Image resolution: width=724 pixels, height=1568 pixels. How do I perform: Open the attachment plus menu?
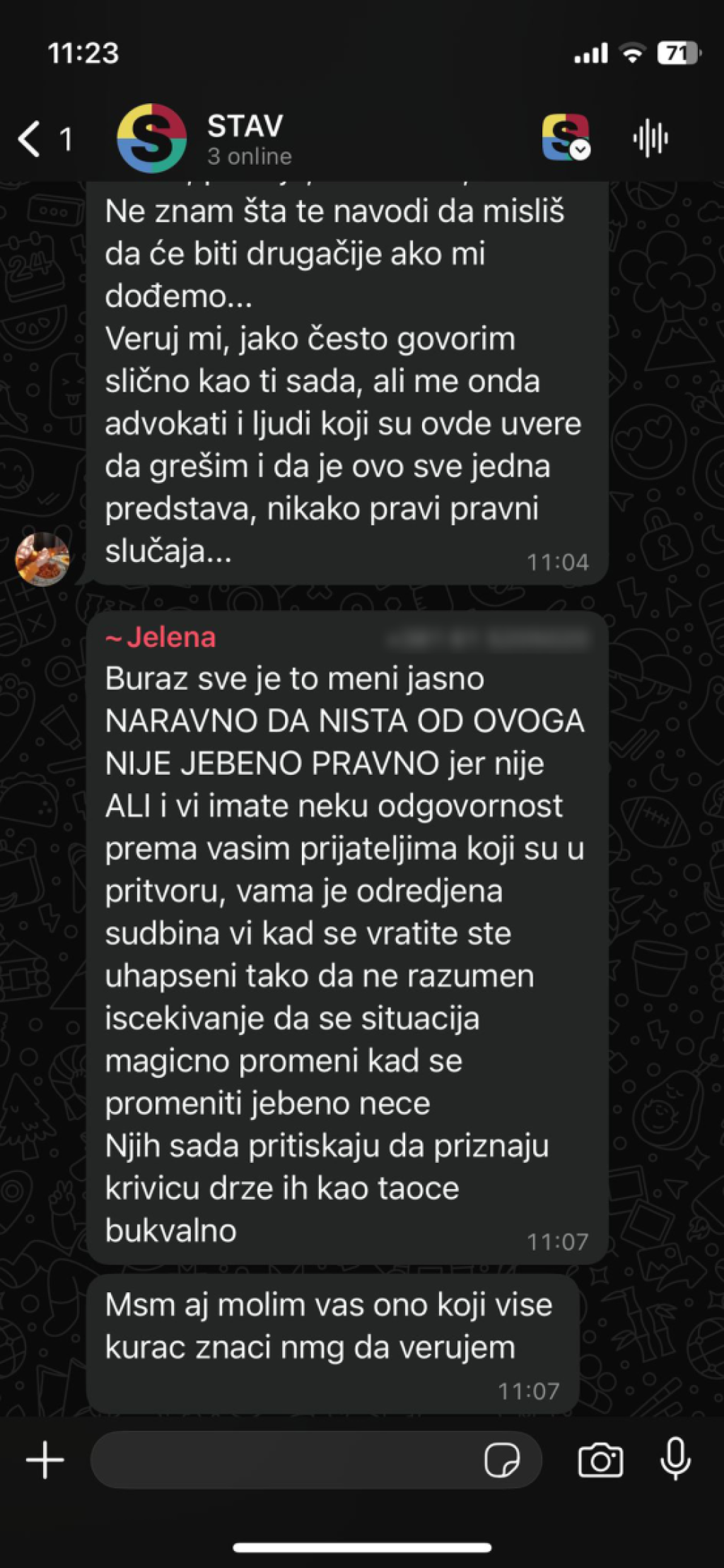[x=45, y=1460]
